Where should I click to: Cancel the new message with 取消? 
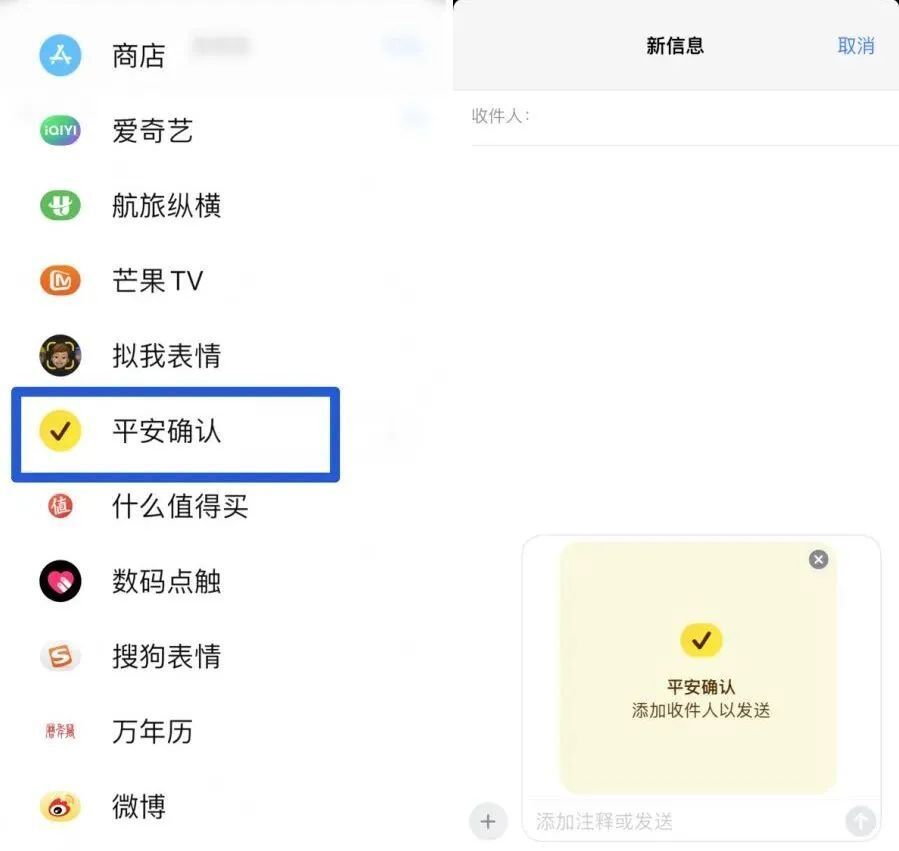coord(855,46)
